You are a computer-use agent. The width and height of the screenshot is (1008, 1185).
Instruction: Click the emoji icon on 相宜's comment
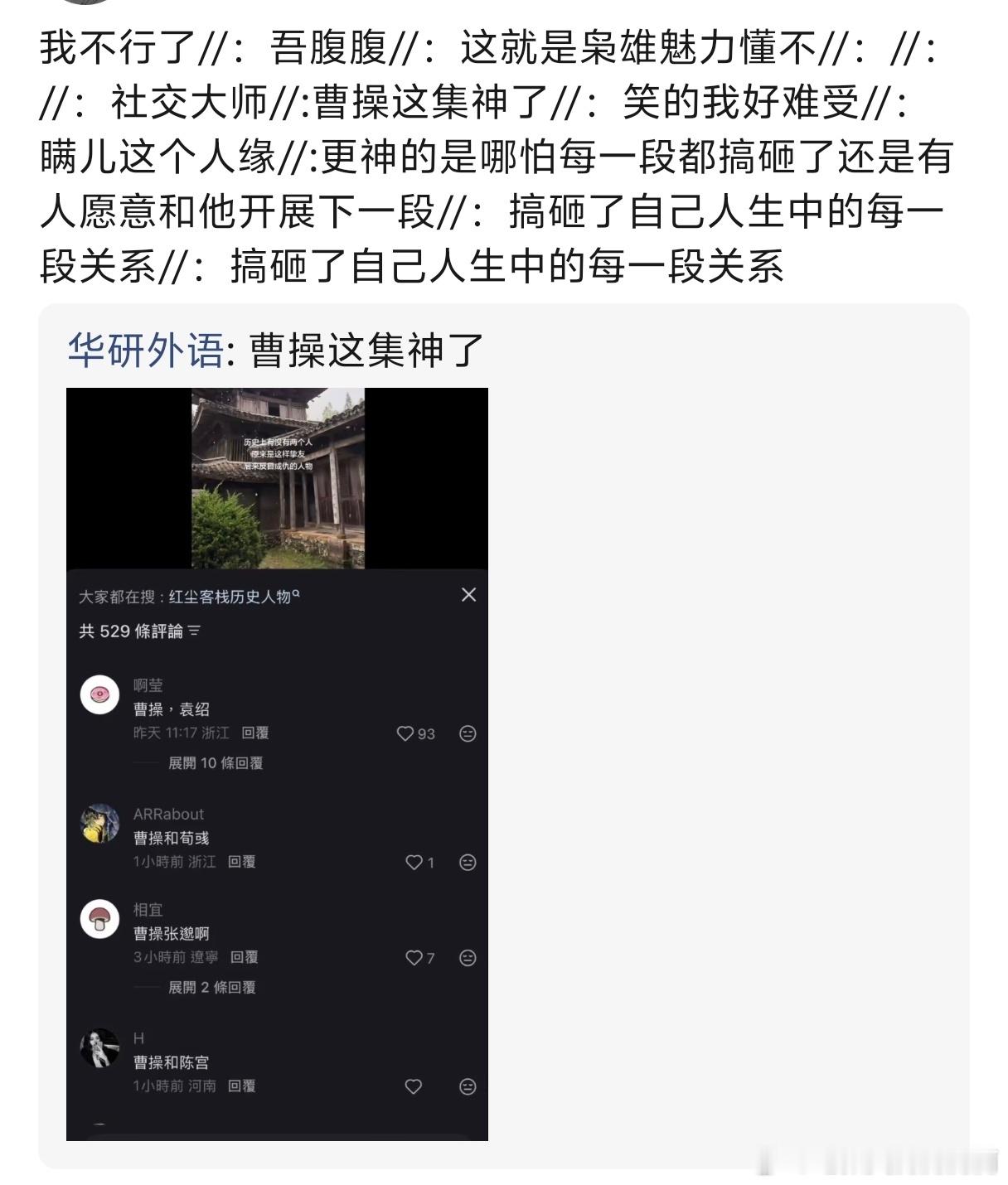pyautogui.click(x=466, y=957)
